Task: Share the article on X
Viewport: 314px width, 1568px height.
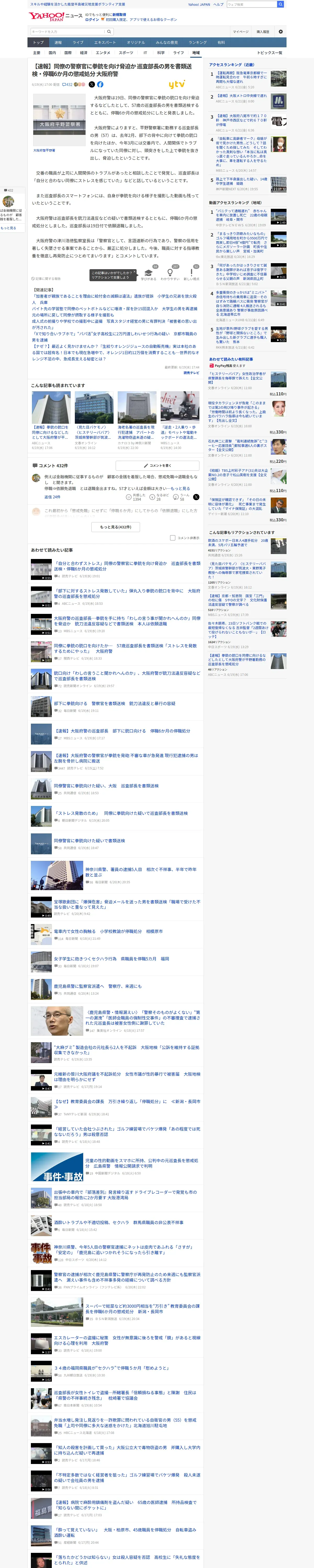Action: [x=92, y=85]
